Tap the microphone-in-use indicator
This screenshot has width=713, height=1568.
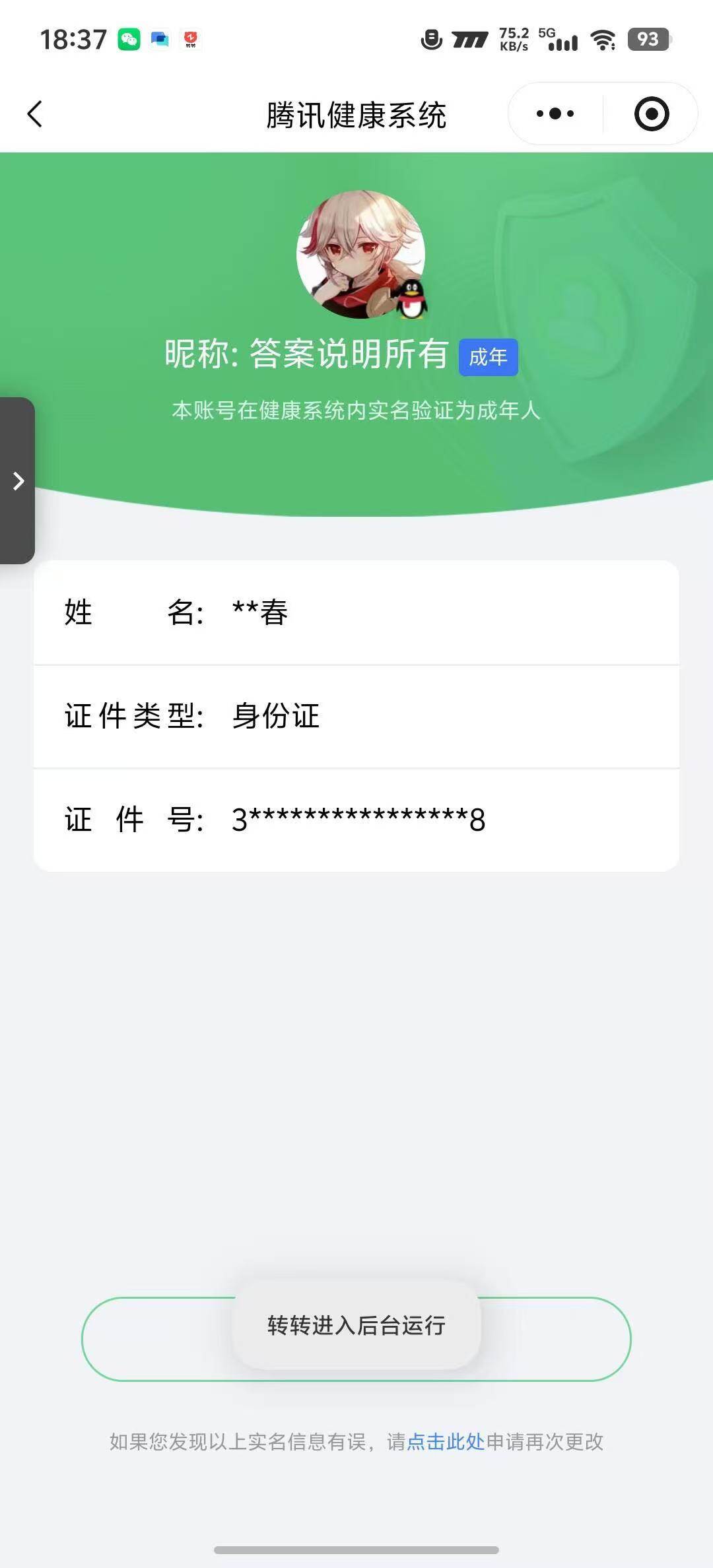coord(430,40)
